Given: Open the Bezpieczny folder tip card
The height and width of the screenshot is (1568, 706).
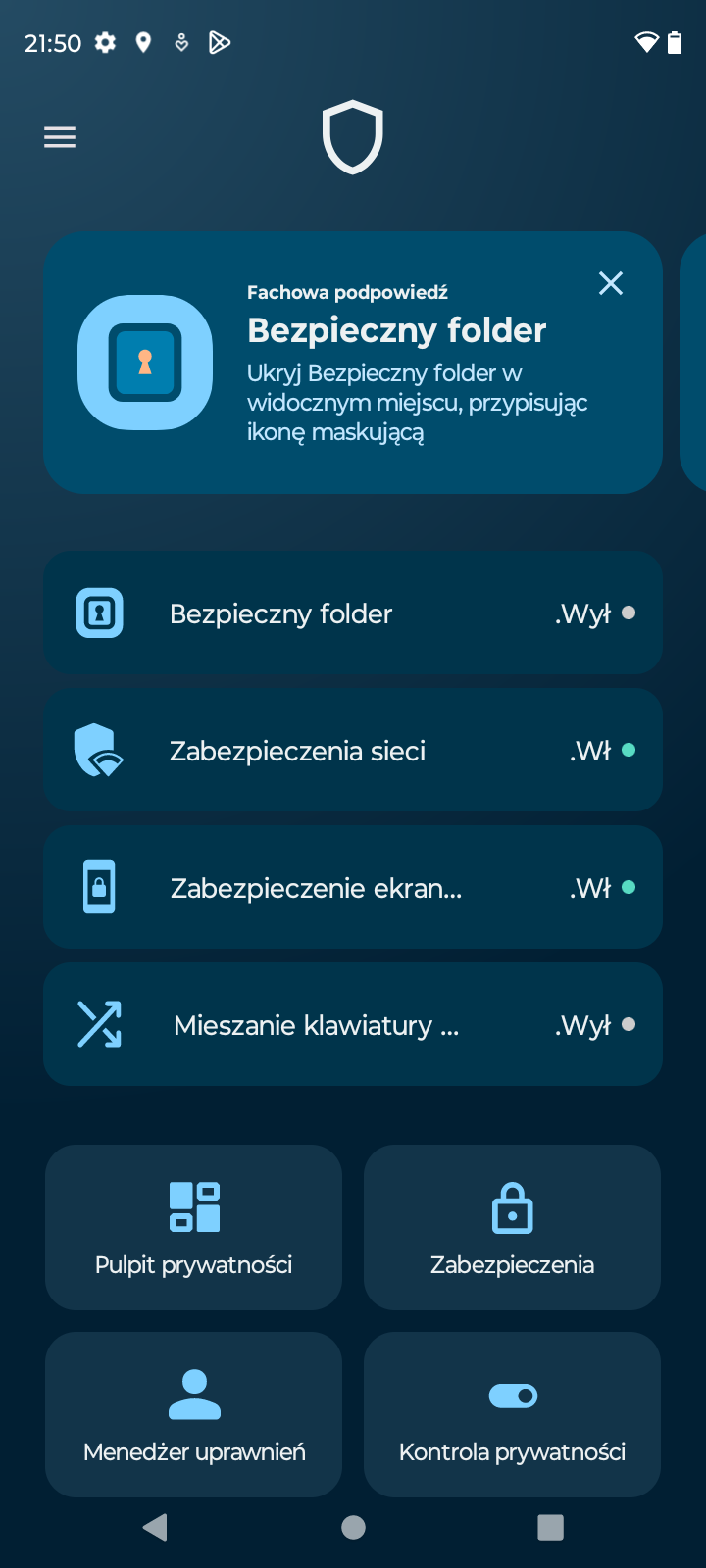Looking at the screenshot, I should coord(353,363).
